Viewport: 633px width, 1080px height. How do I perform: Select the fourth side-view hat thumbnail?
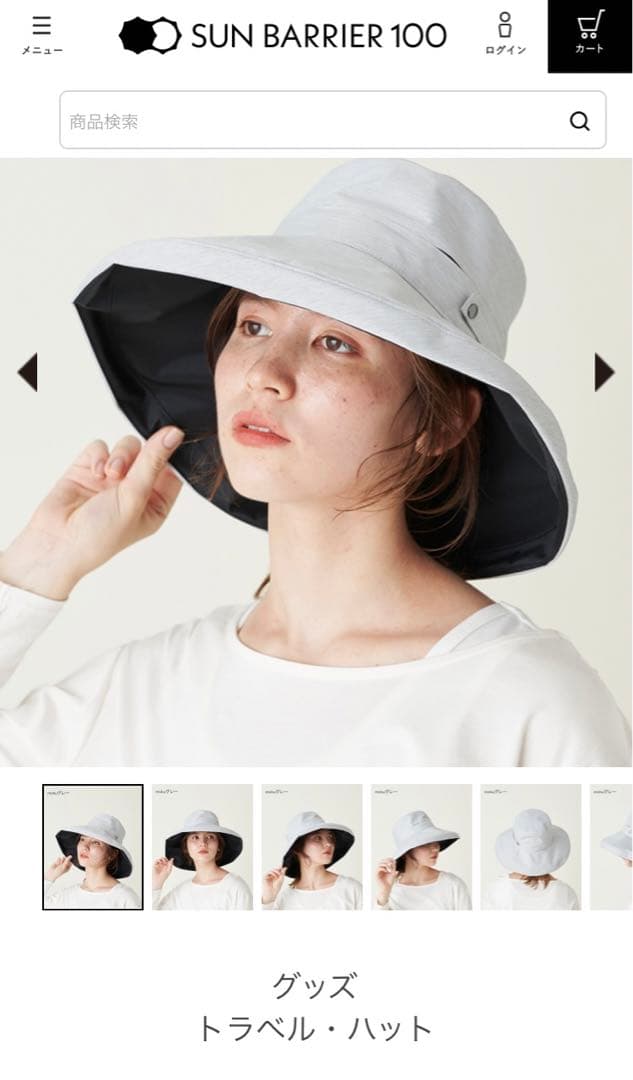(x=421, y=847)
